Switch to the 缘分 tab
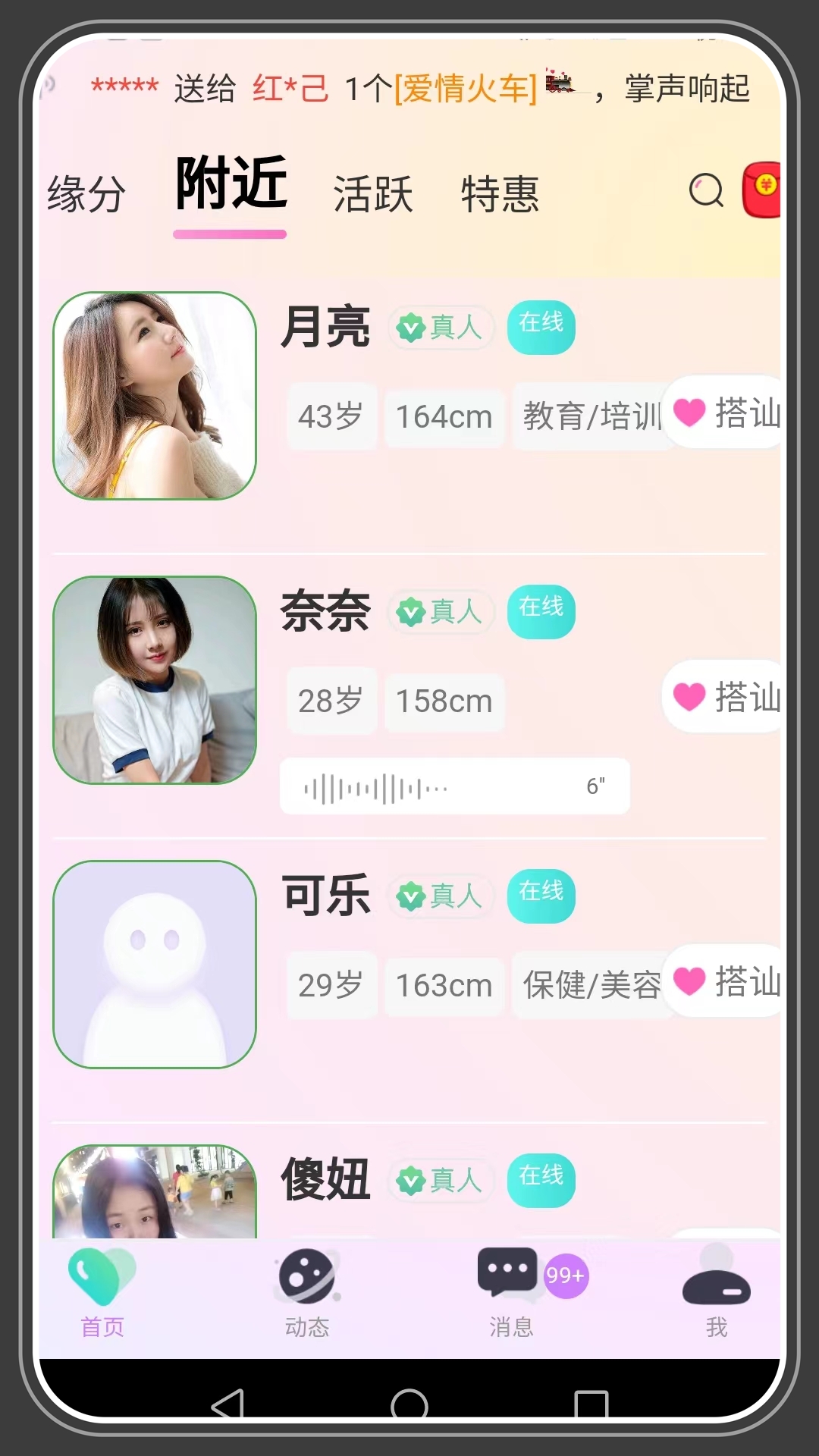This screenshot has width=819, height=1456. [x=86, y=194]
